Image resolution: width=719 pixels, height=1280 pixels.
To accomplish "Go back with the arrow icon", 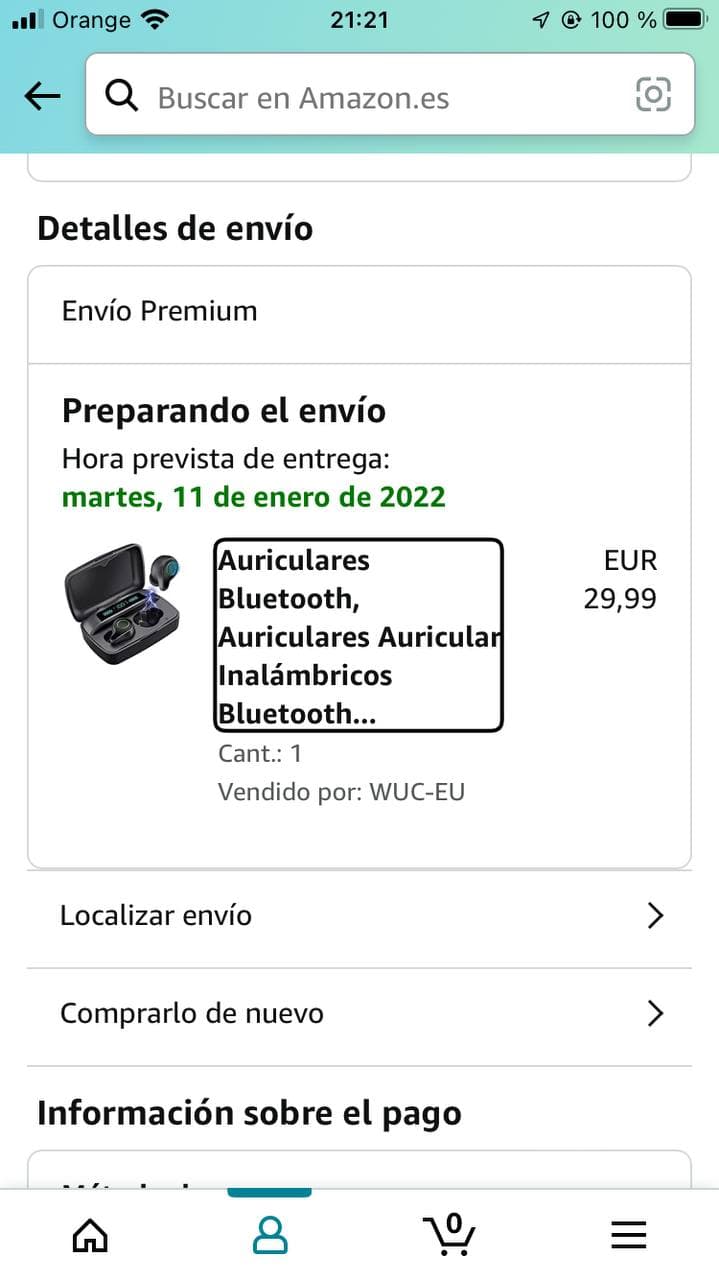I will click(42, 96).
